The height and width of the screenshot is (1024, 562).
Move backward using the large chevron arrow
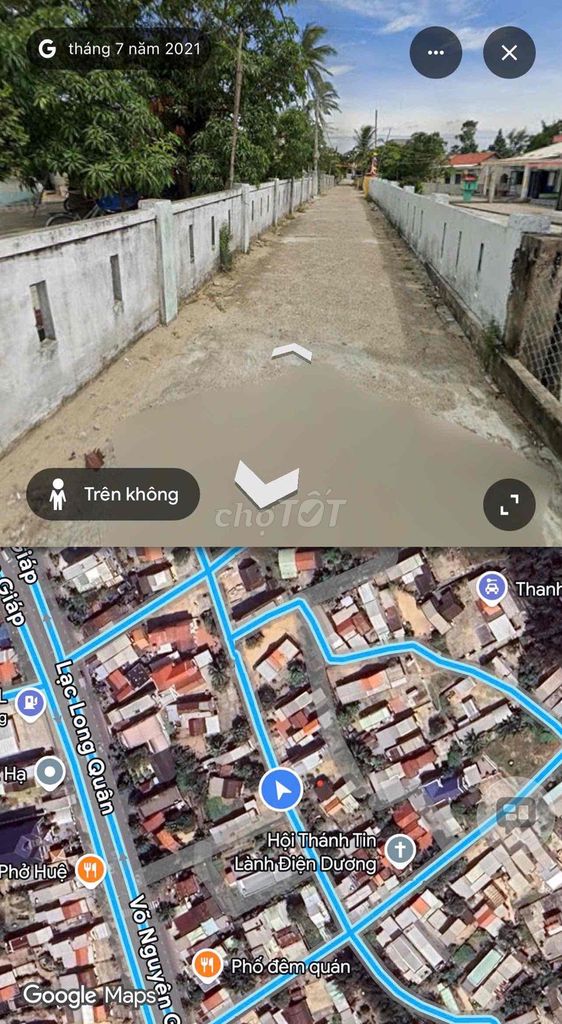click(266, 485)
